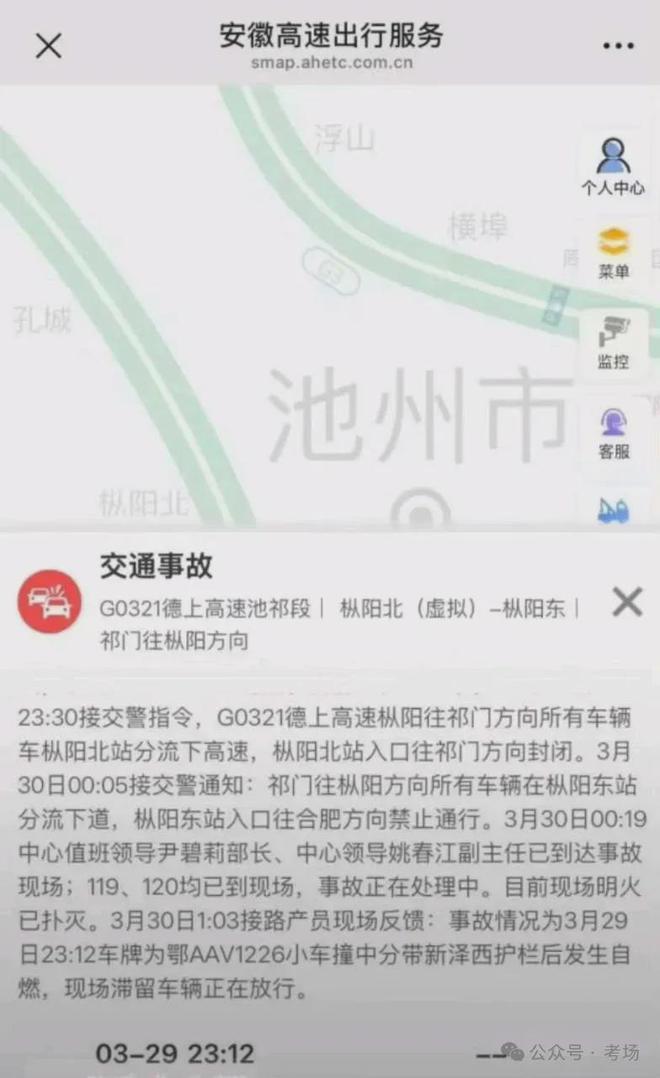The height and width of the screenshot is (1078, 660).
Task: Dismiss the 交通事故 accident panel
Action: pyautogui.click(x=627, y=602)
